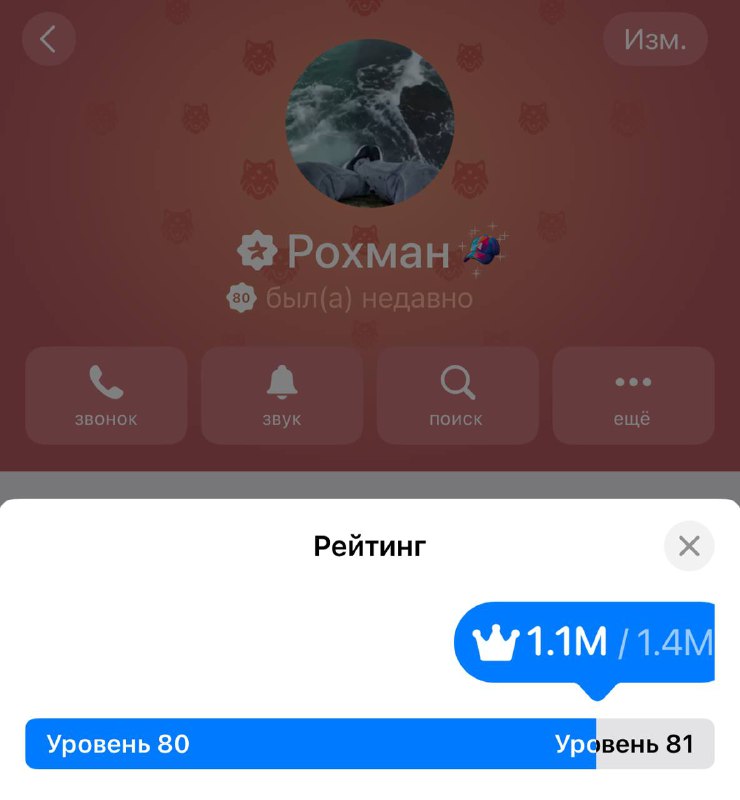Start a call with звонок button

[106, 395]
